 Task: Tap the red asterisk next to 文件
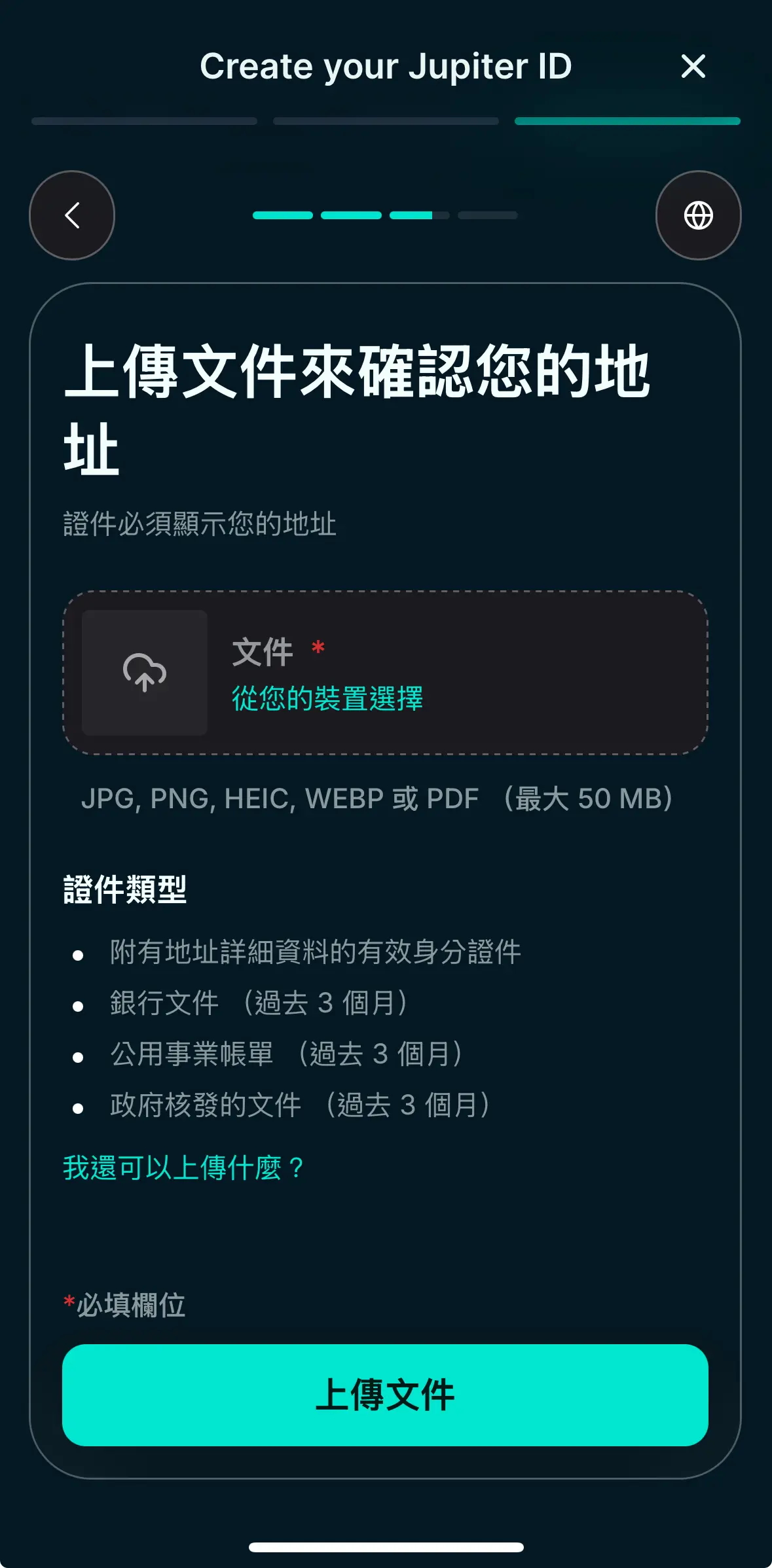[318, 649]
